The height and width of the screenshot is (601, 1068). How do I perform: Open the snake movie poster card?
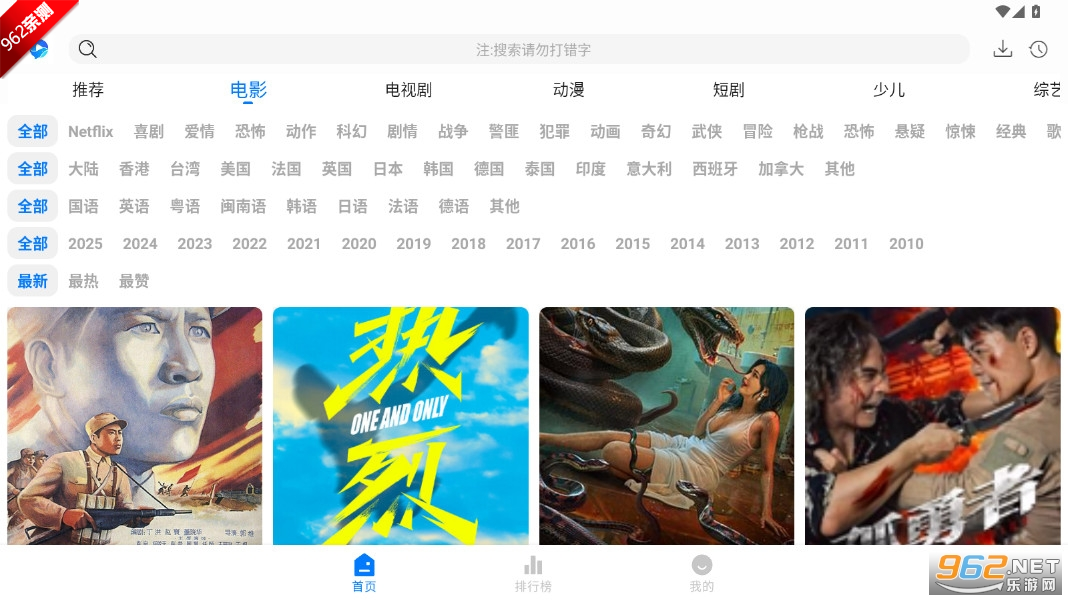666,425
